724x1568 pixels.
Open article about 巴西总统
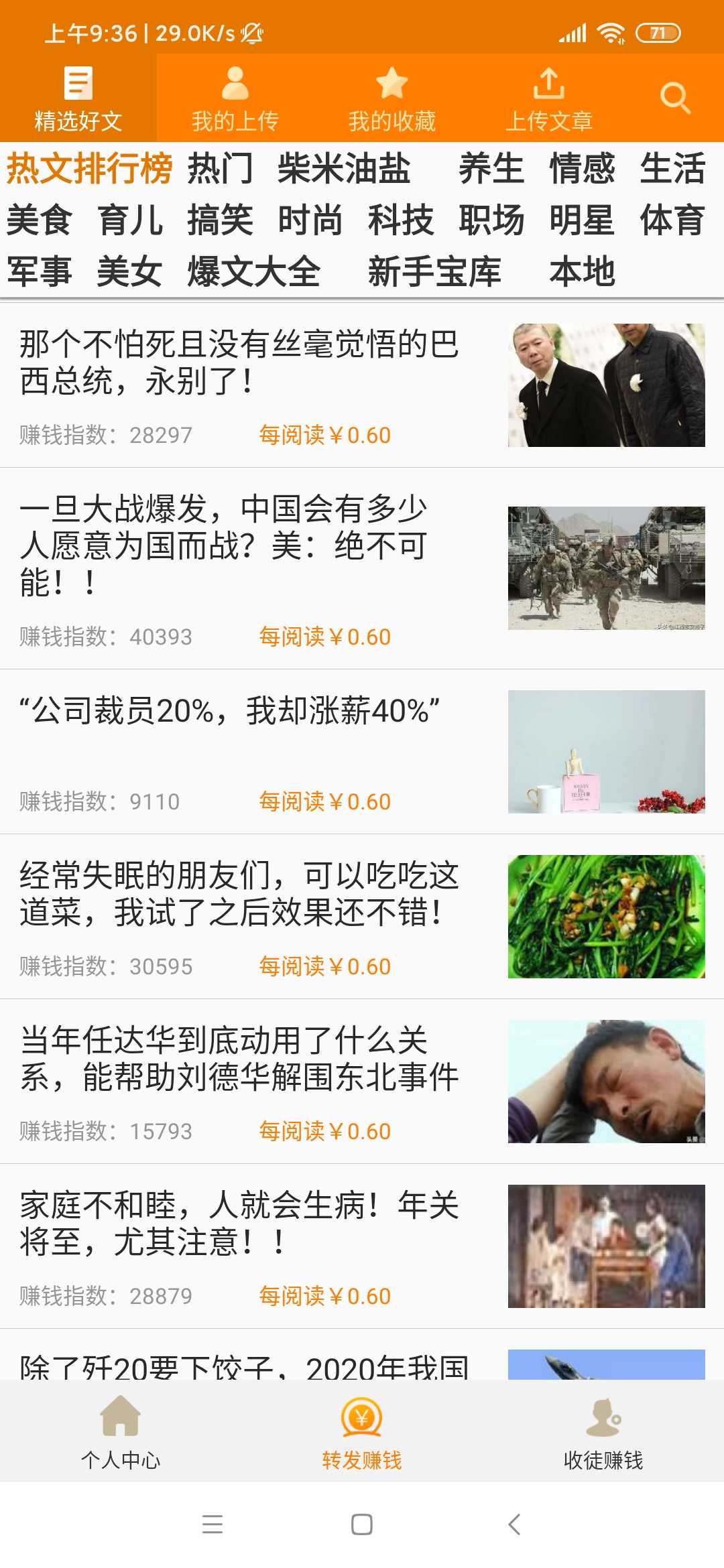(x=362, y=385)
